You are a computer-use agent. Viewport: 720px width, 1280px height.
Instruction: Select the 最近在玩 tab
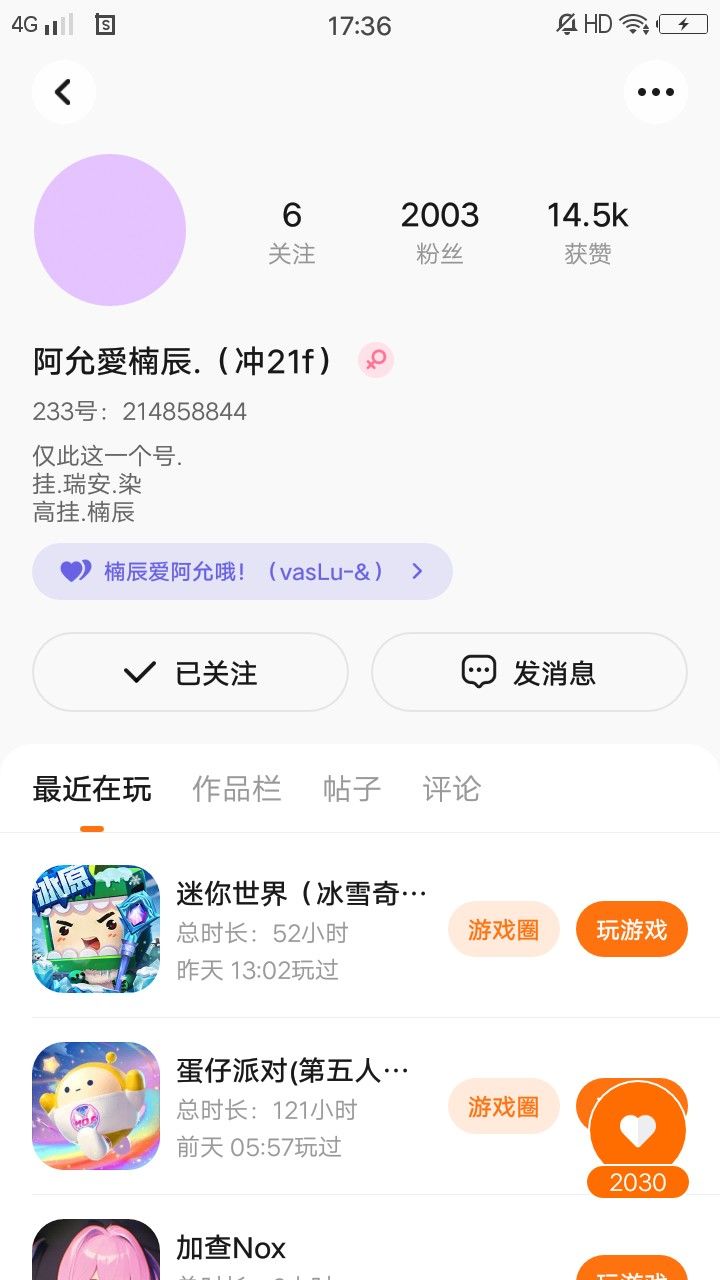pyautogui.click(x=92, y=789)
